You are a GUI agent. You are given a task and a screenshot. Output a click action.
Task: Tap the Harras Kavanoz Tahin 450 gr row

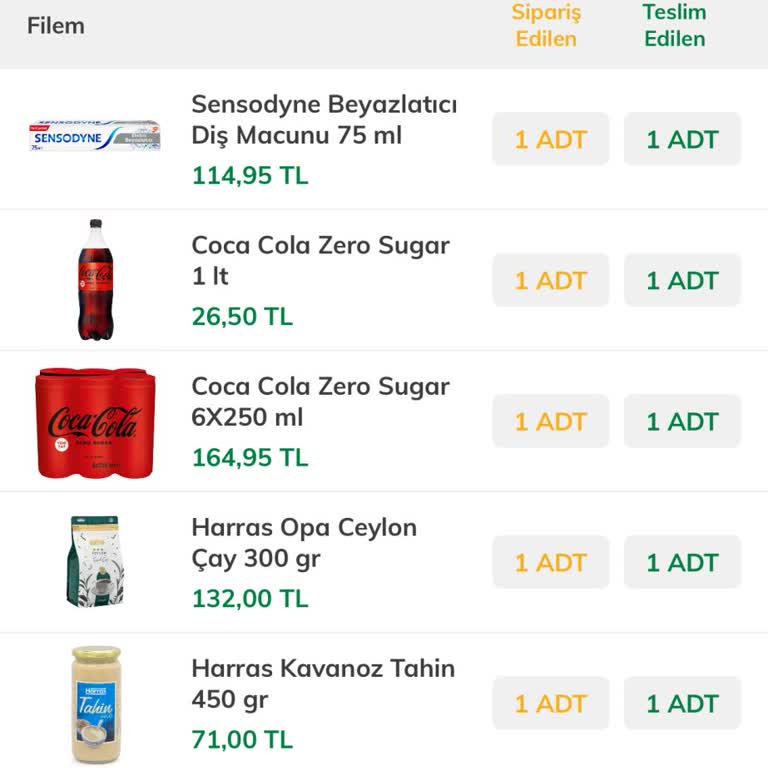pos(322,684)
